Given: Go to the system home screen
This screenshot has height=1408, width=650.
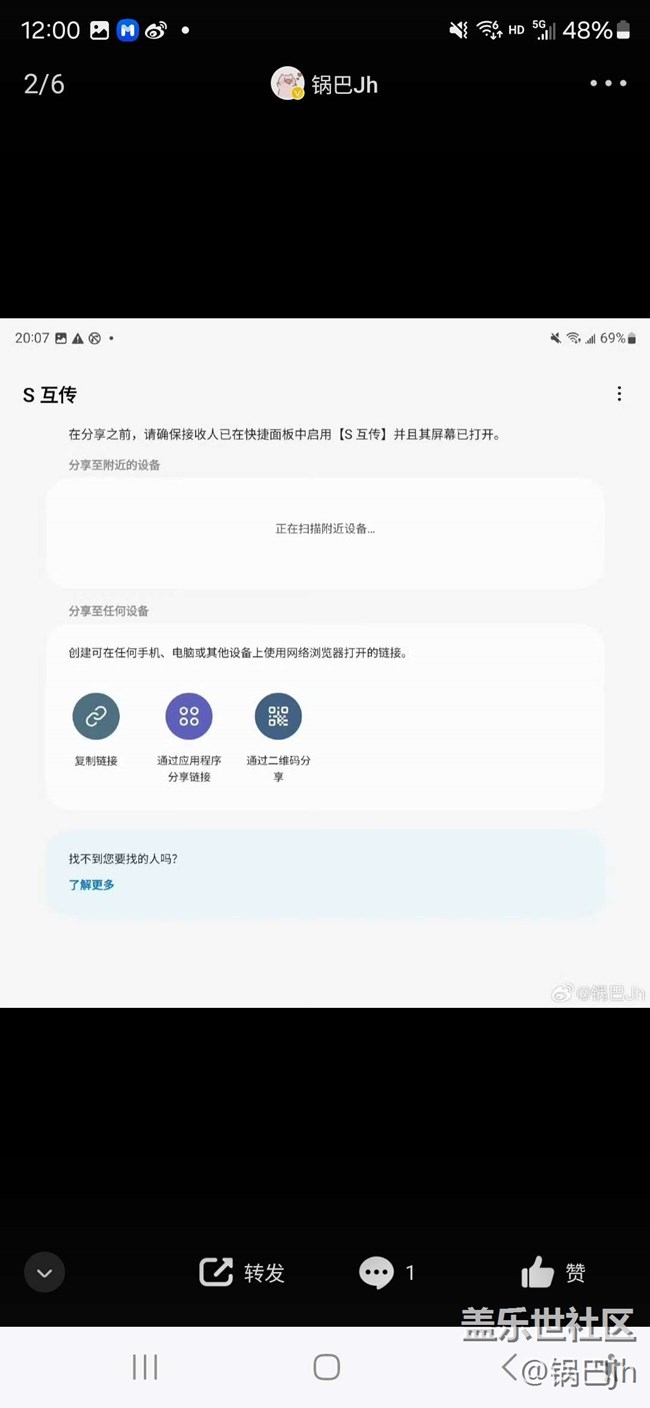Looking at the screenshot, I should pyautogui.click(x=326, y=1367).
